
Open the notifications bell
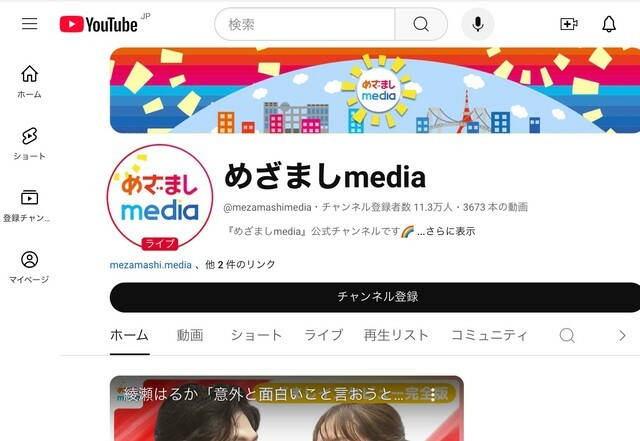[609, 24]
